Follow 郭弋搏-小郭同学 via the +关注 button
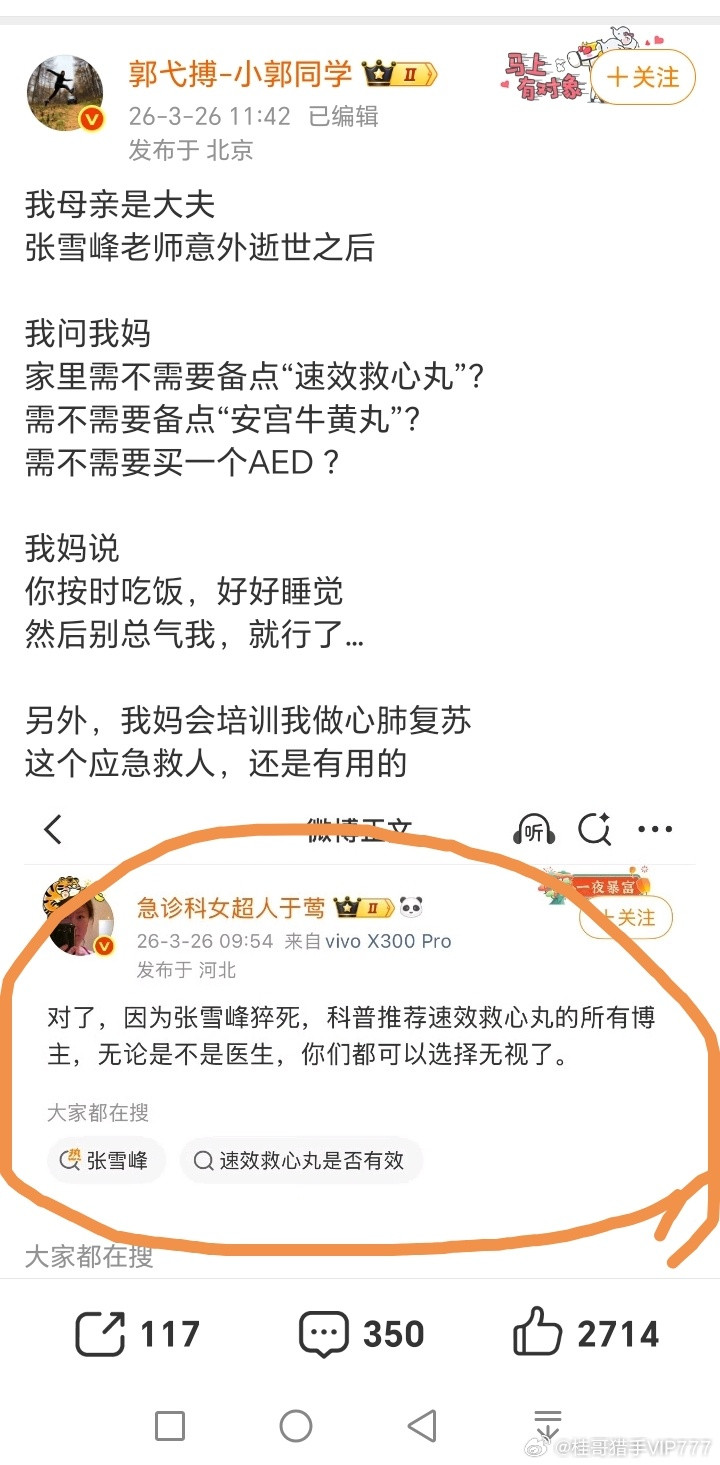Image resolution: width=720 pixels, height=1465 pixels. click(644, 78)
